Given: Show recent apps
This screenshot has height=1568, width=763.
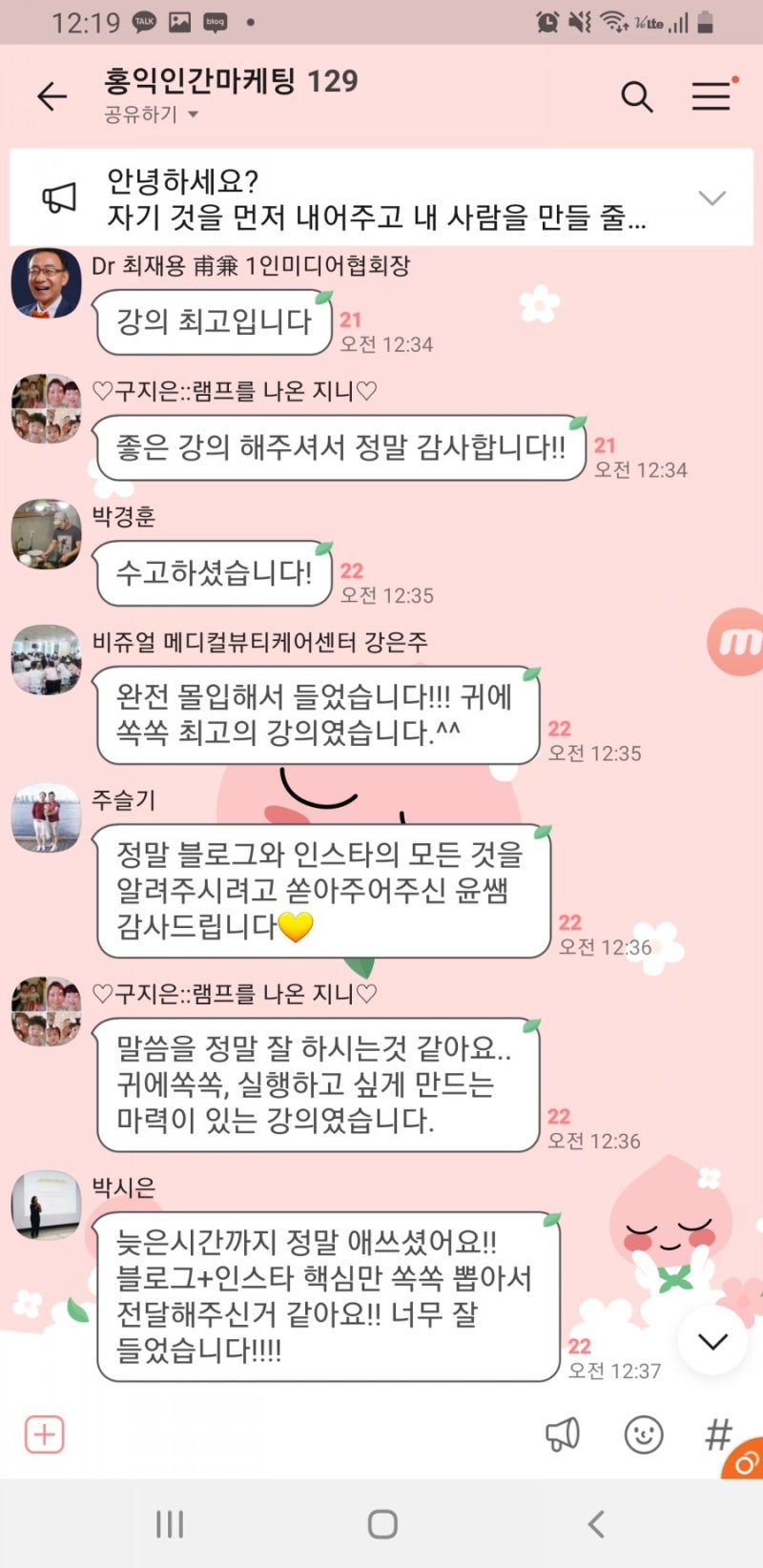Looking at the screenshot, I should pyautogui.click(x=170, y=1524).
